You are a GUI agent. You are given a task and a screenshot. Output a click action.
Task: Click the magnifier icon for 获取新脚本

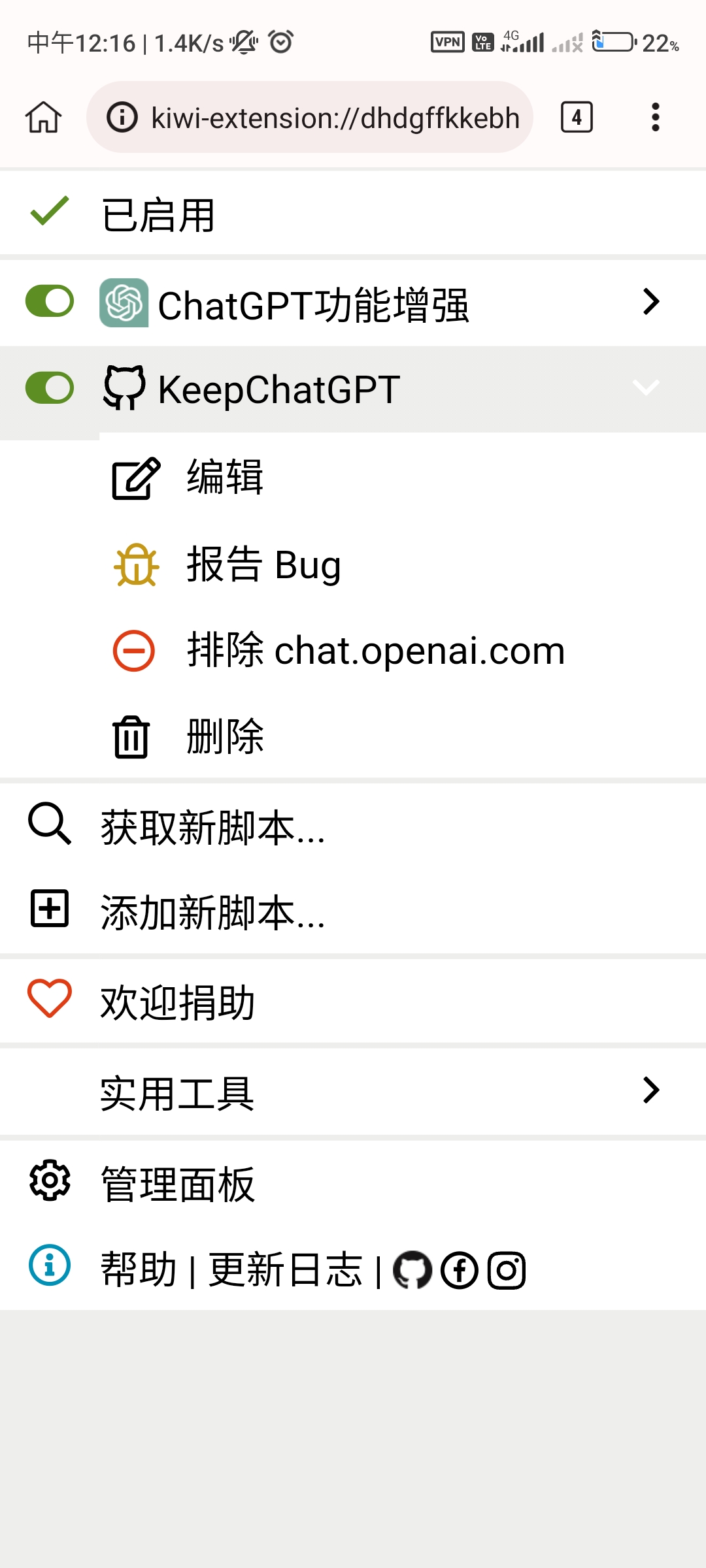point(49,826)
